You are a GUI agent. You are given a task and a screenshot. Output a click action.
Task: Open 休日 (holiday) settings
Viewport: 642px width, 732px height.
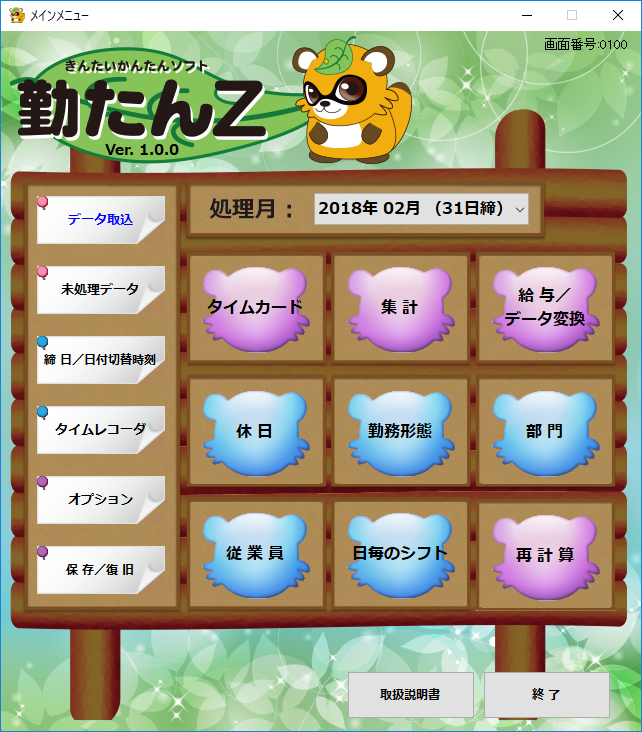255,431
